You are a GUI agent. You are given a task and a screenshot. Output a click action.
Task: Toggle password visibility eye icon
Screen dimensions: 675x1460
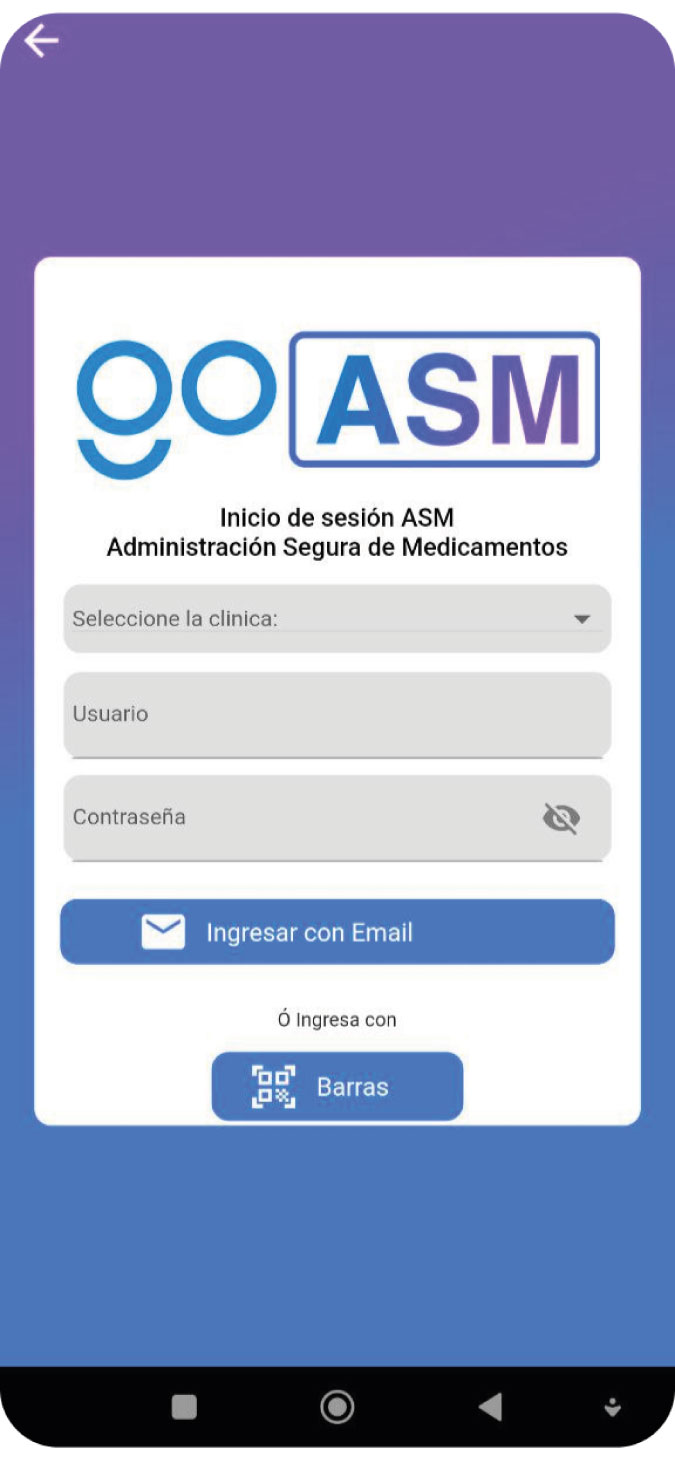tap(561, 820)
